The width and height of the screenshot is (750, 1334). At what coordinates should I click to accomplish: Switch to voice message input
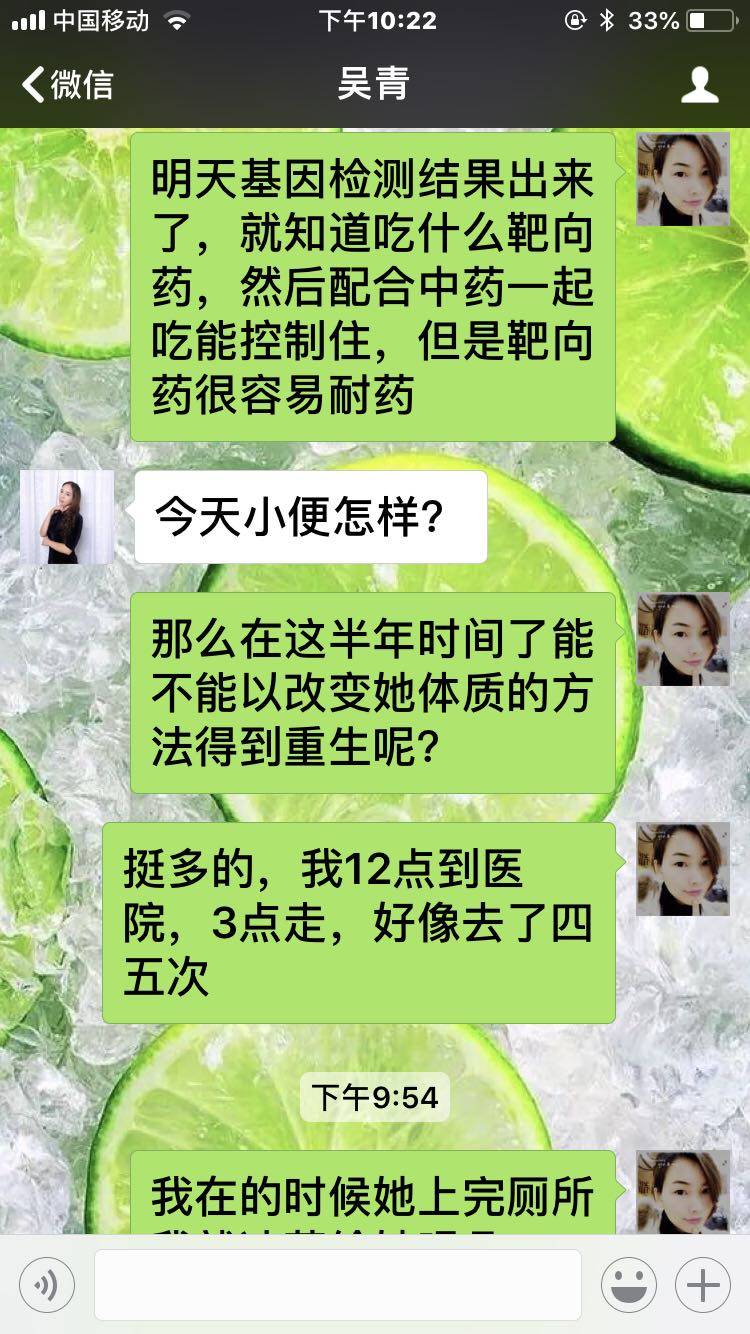pos(47,1285)
